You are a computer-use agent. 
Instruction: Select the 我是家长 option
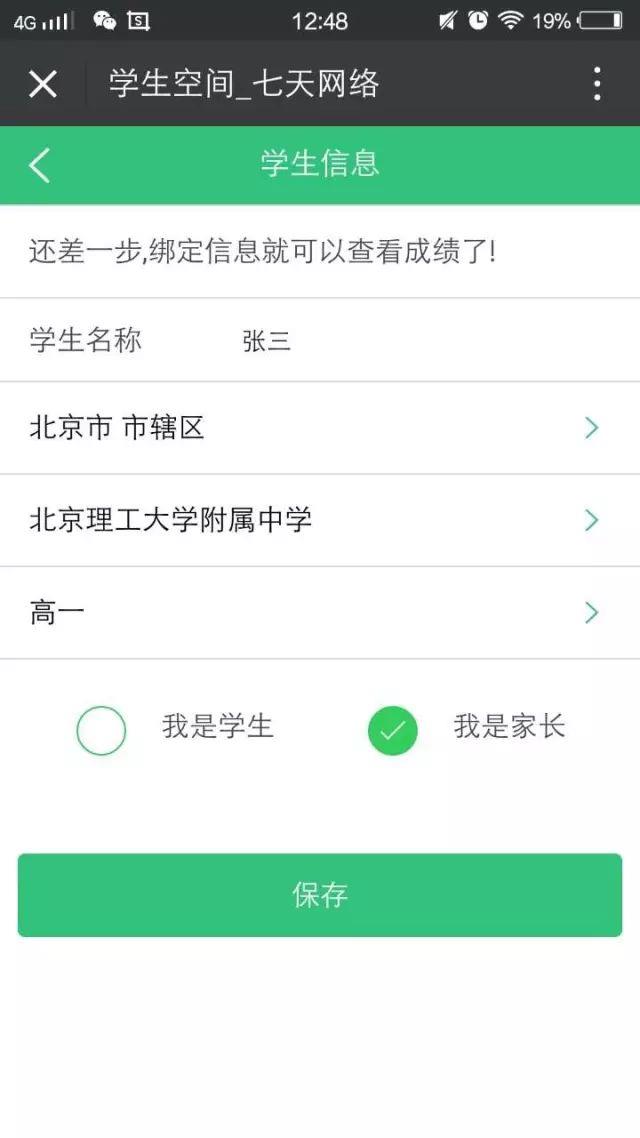393,730
